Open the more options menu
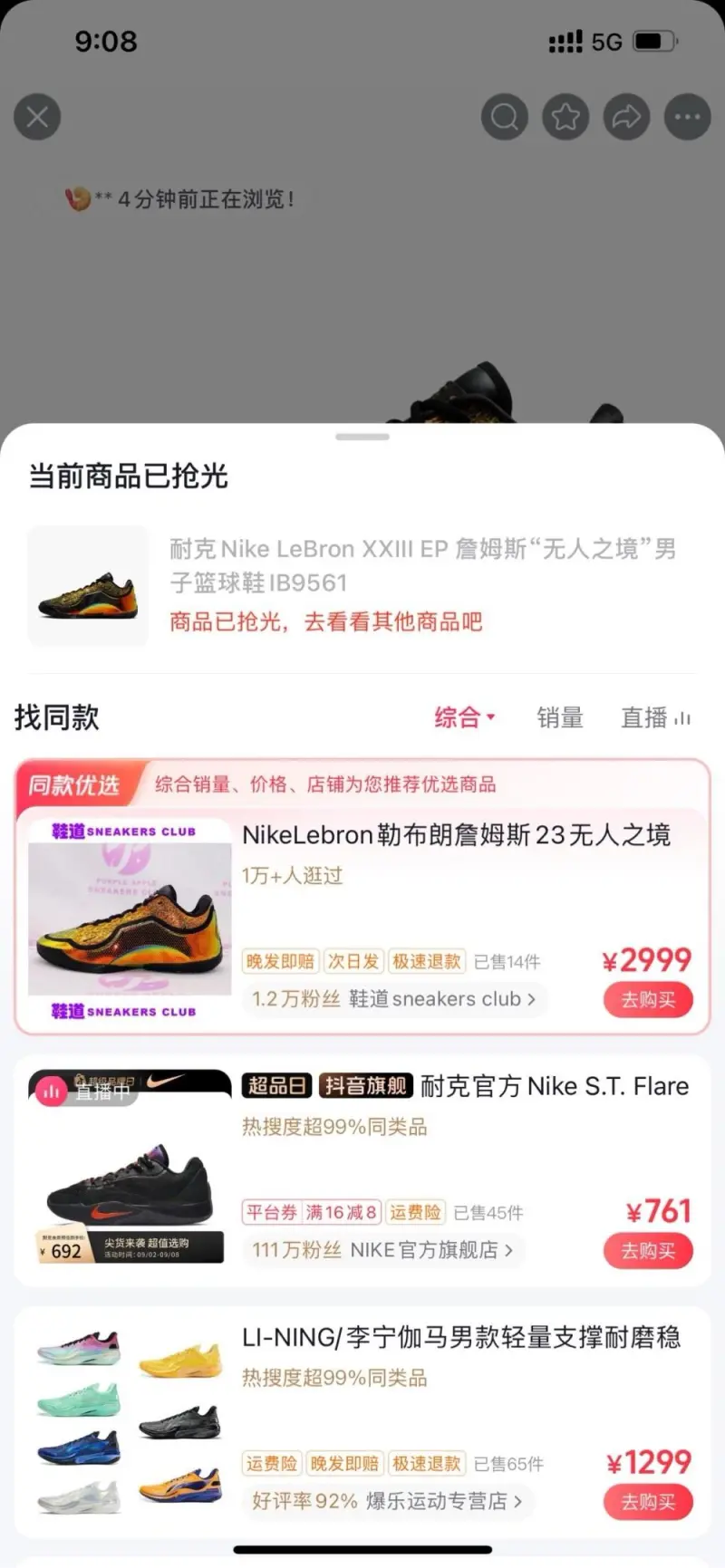 688,117
